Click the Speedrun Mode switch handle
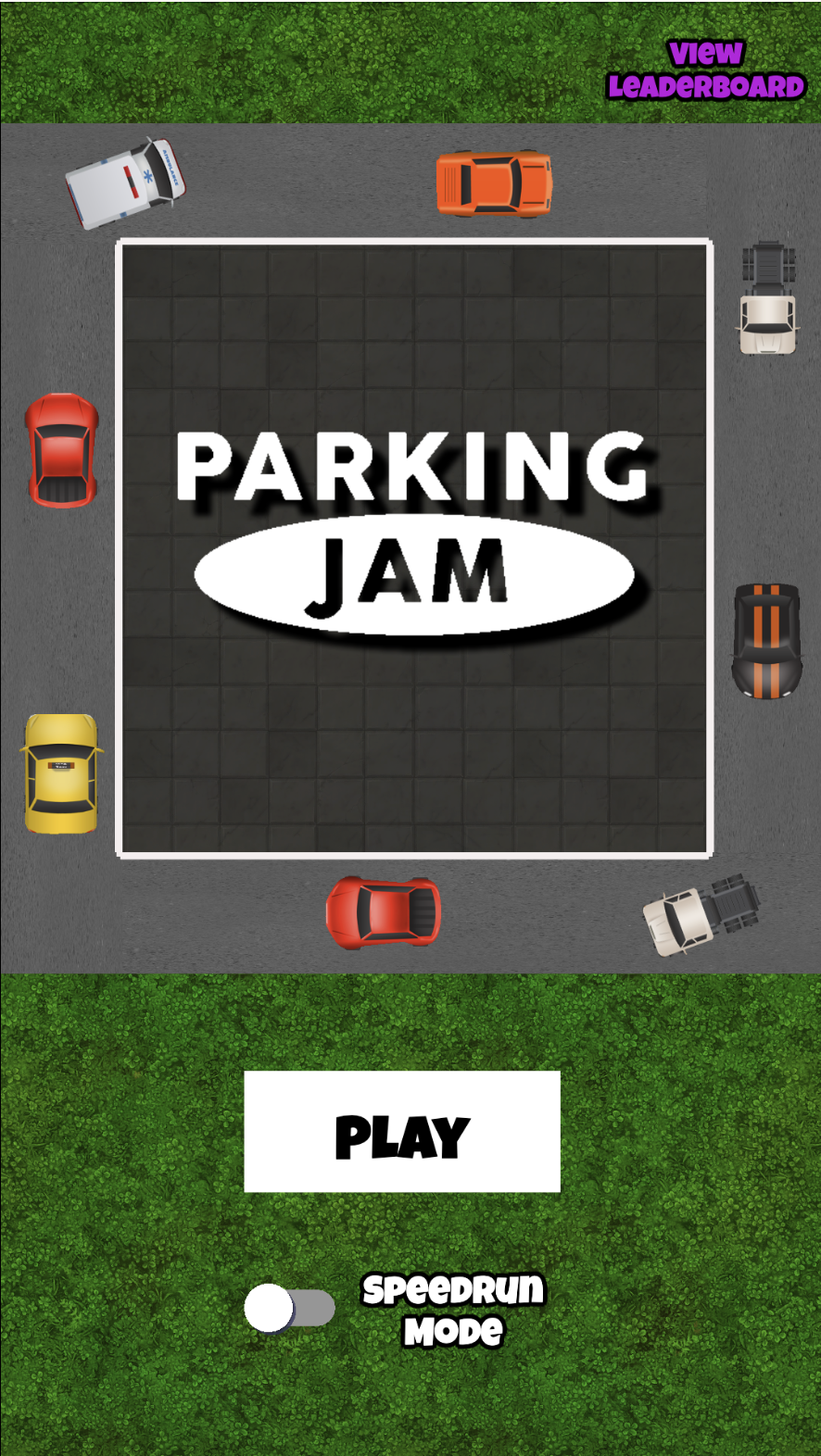Screen dimensions: 821x1456 coord(272,1307)
